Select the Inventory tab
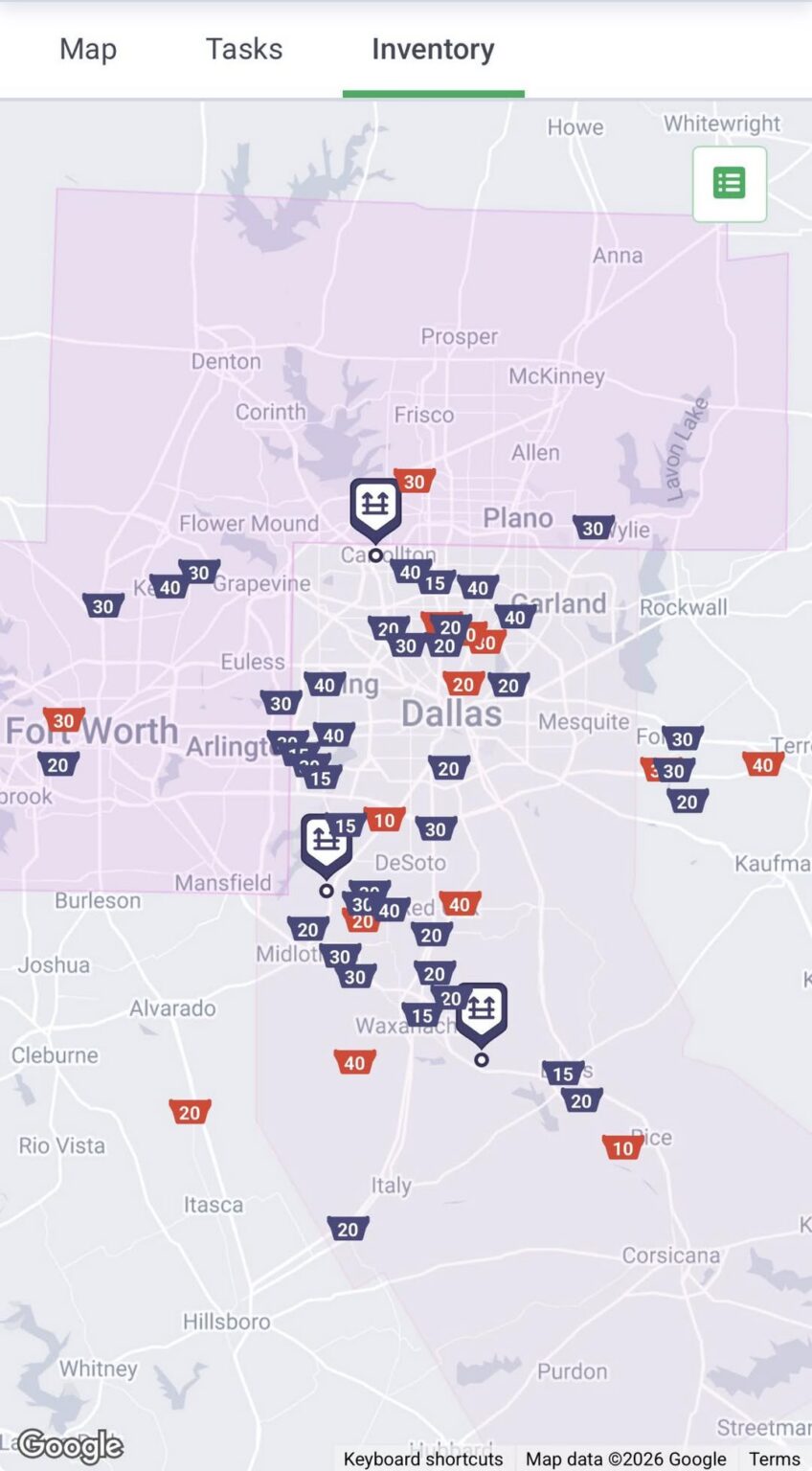This screenshot has width=812, height=1471. coord(433,49)
